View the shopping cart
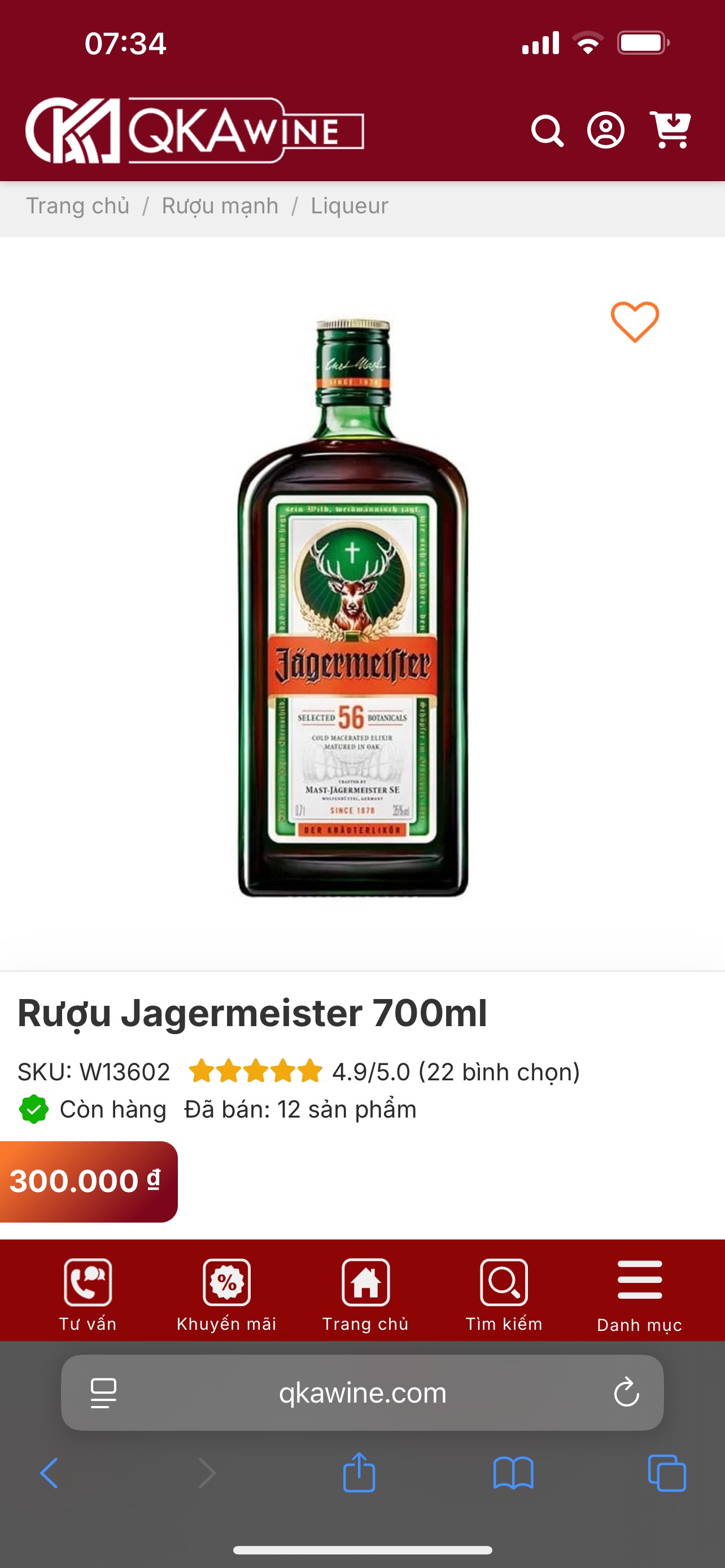This screenshot has height=1568, width=725. (x=670, y=129)
